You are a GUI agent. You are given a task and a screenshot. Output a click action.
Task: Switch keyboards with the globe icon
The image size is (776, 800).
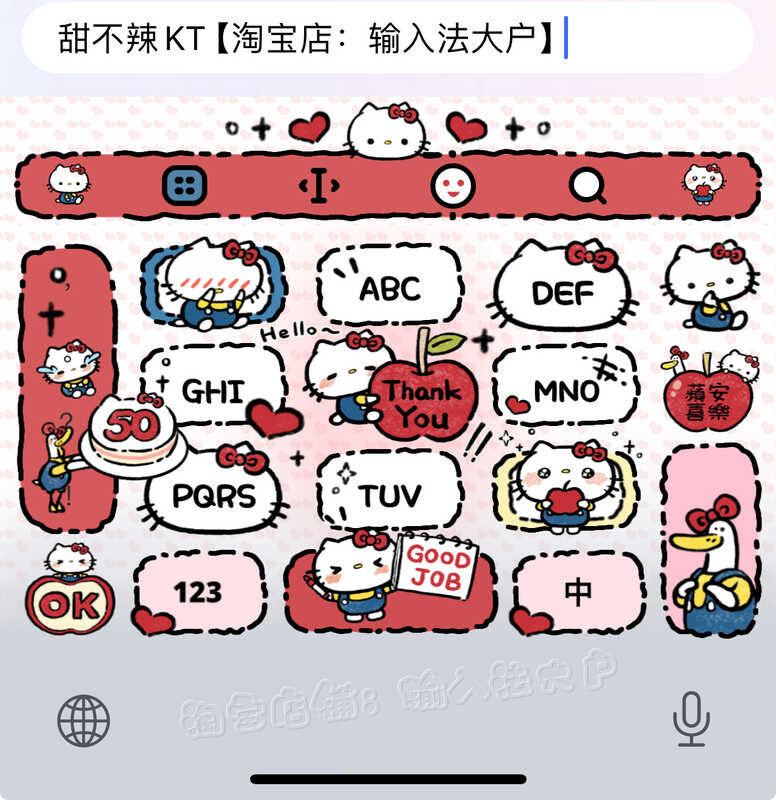pos(83,720)
